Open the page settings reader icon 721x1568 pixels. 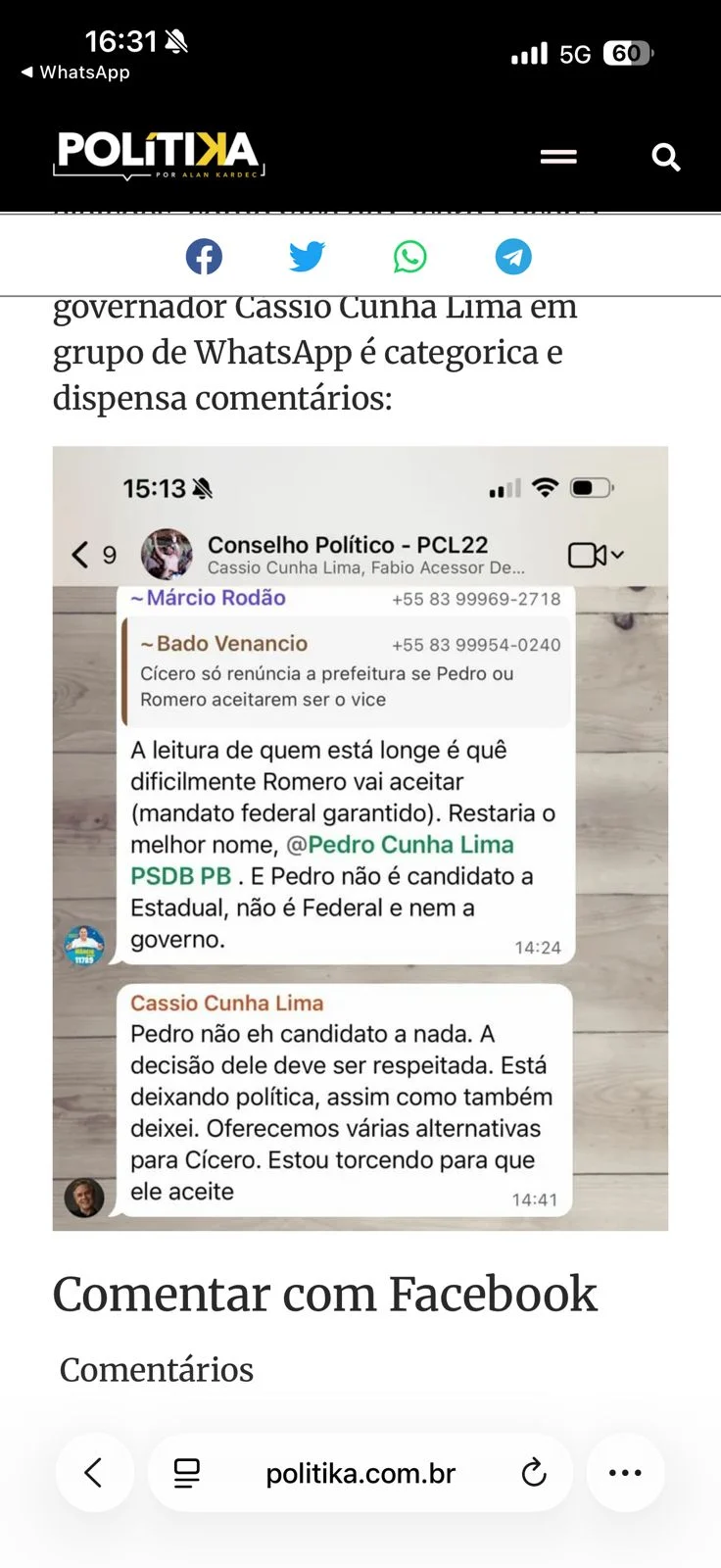pyautogui.click(x=186, y=1472)
